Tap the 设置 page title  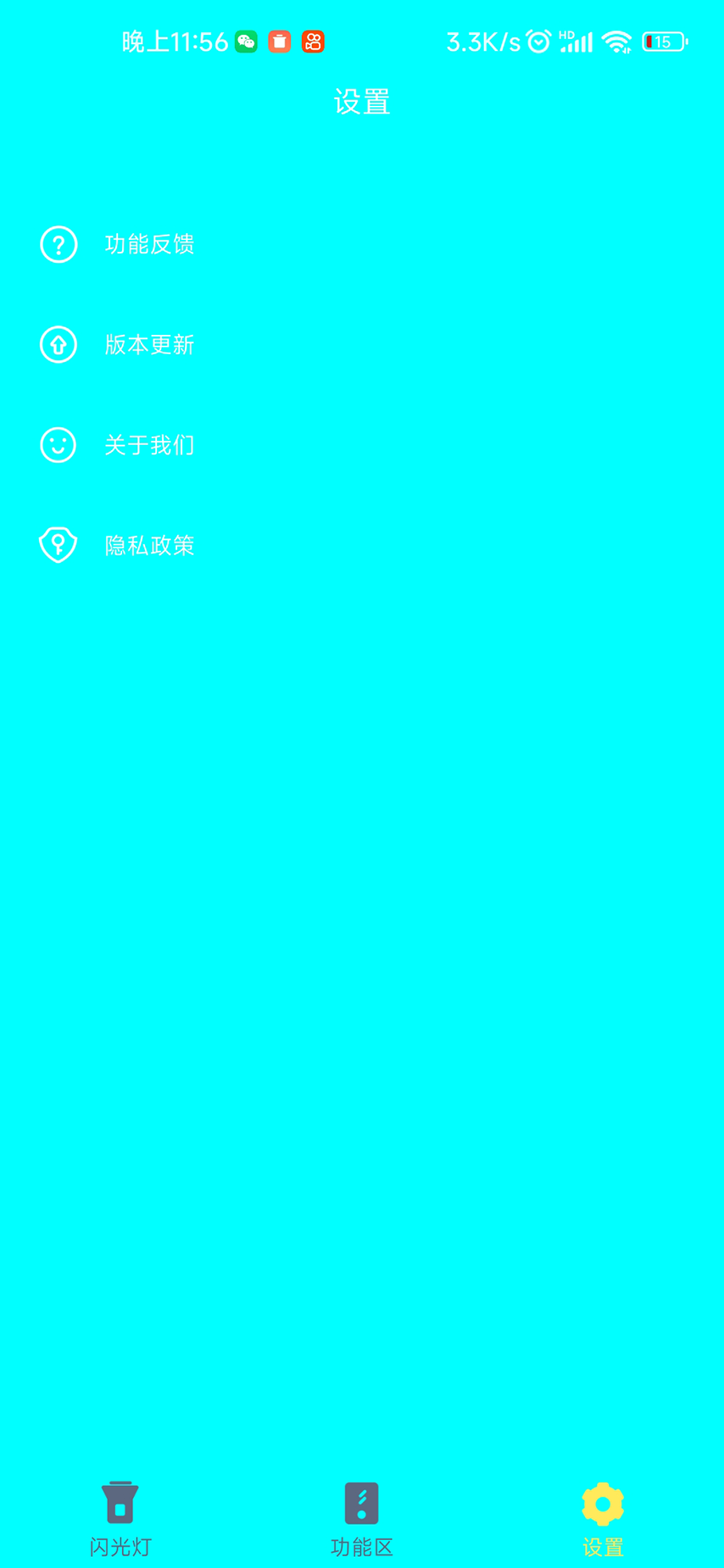[361, 101]
